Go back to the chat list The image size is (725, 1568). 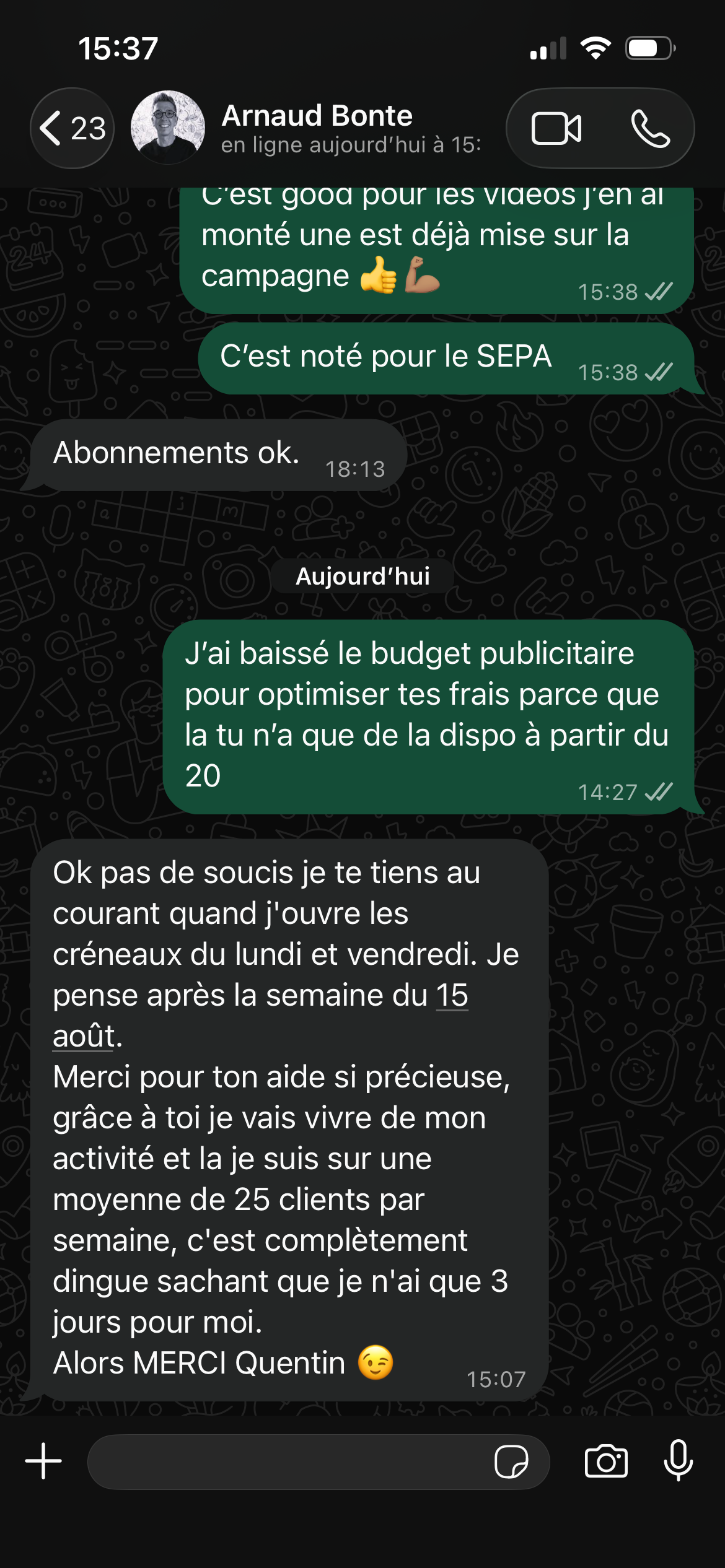pyautogui.click(x=72, y=128)
